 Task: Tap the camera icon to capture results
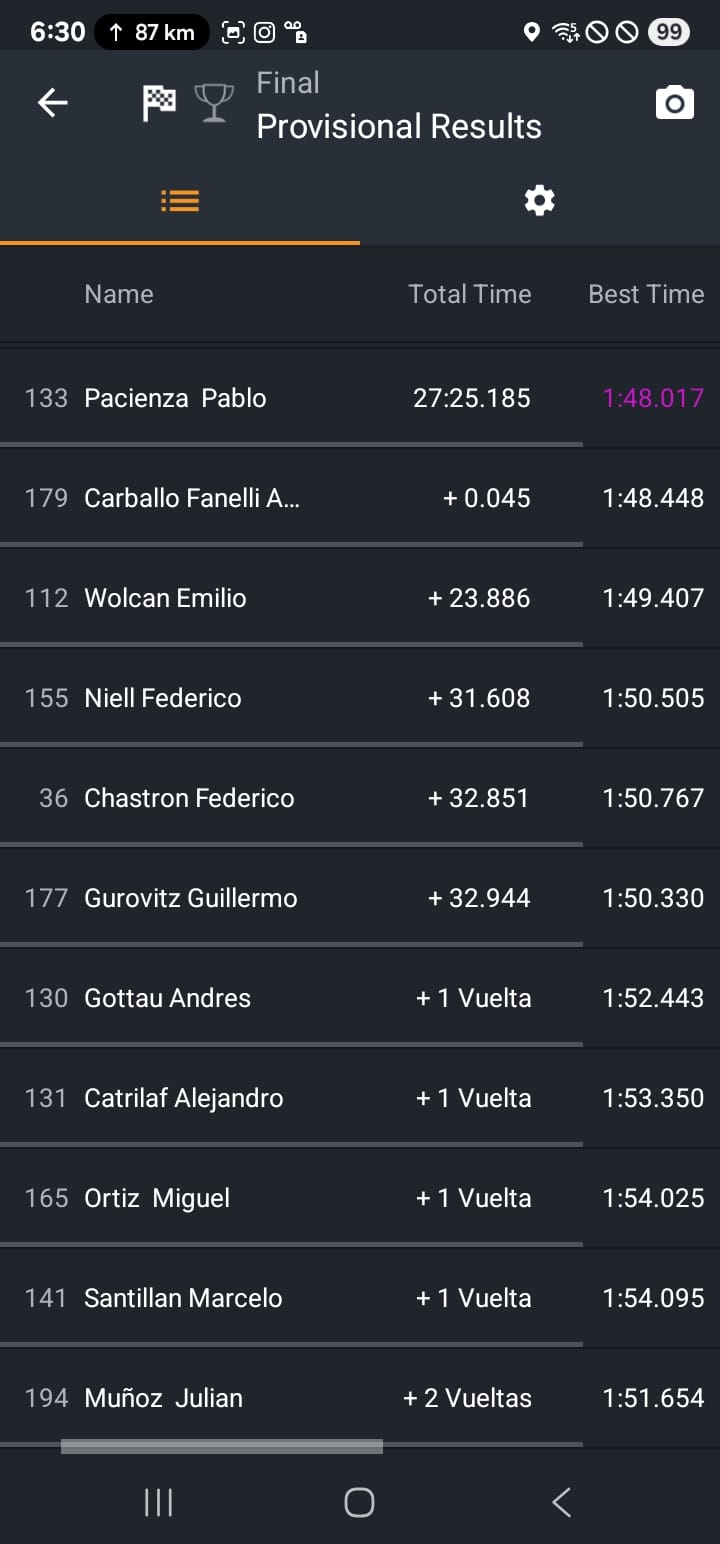[x=674, y=102]
